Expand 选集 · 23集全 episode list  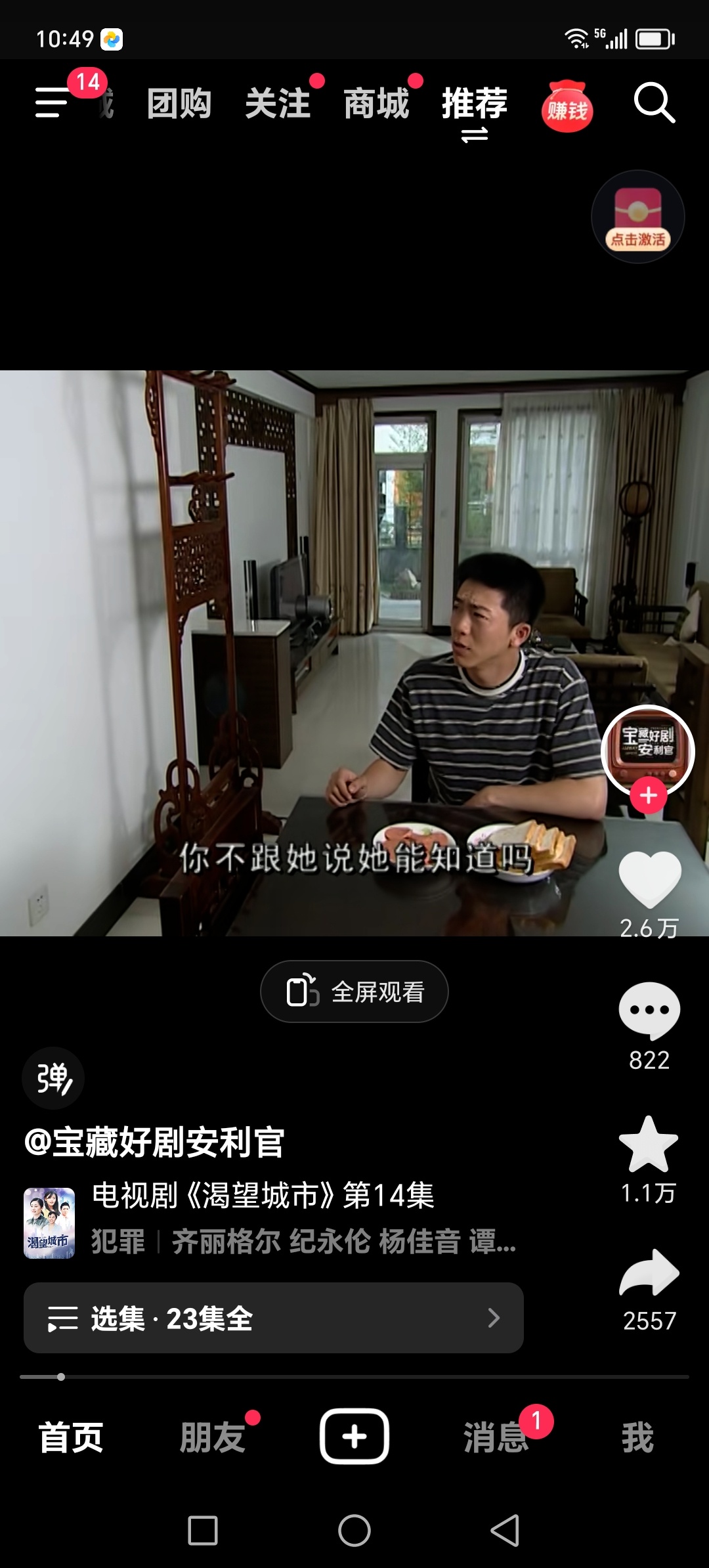tap(273, 1318)
